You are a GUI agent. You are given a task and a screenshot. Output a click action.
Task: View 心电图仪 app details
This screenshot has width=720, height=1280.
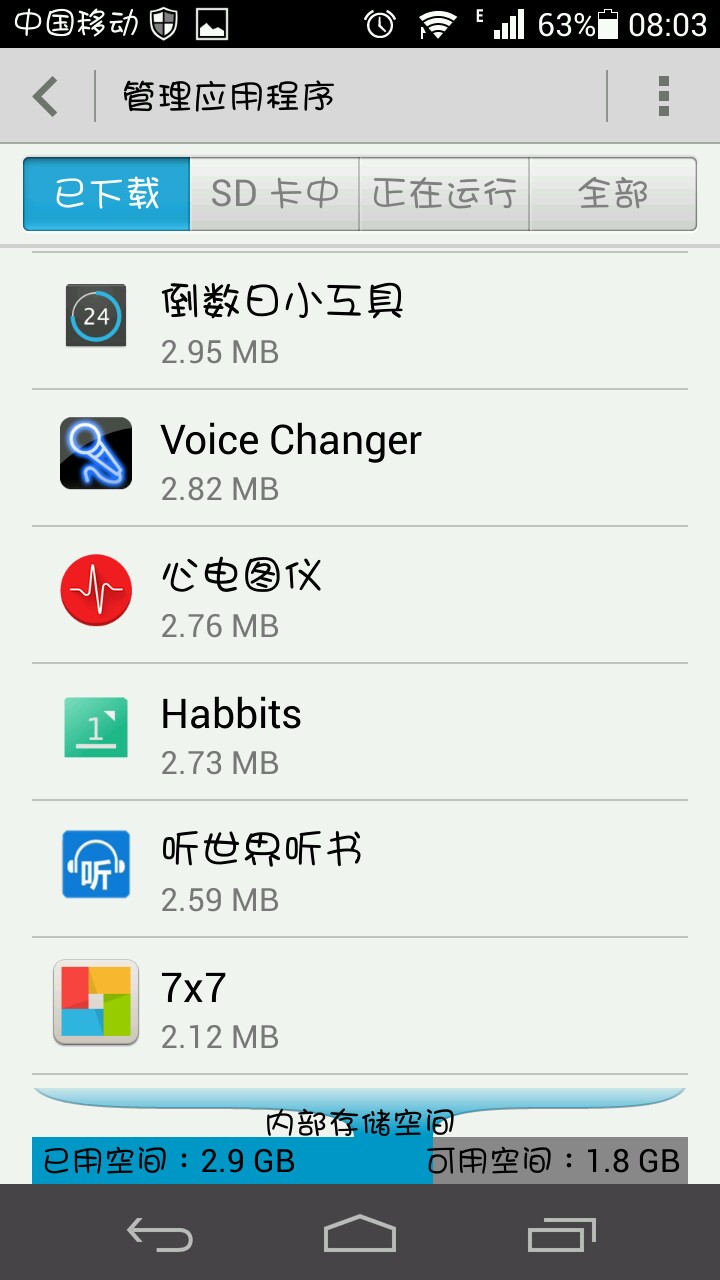[x=360, y=595]
